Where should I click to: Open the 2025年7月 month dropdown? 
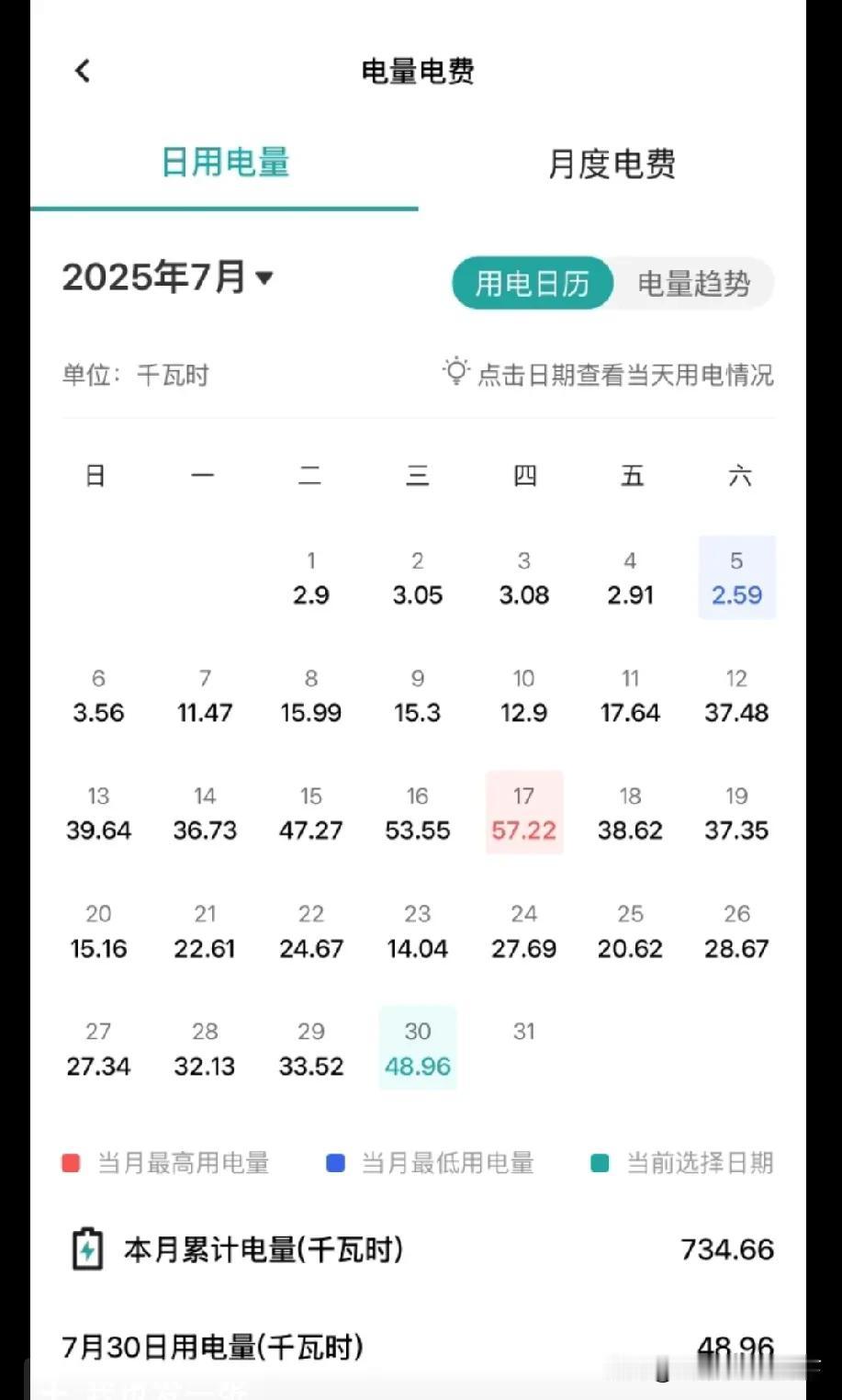point(168,277)
